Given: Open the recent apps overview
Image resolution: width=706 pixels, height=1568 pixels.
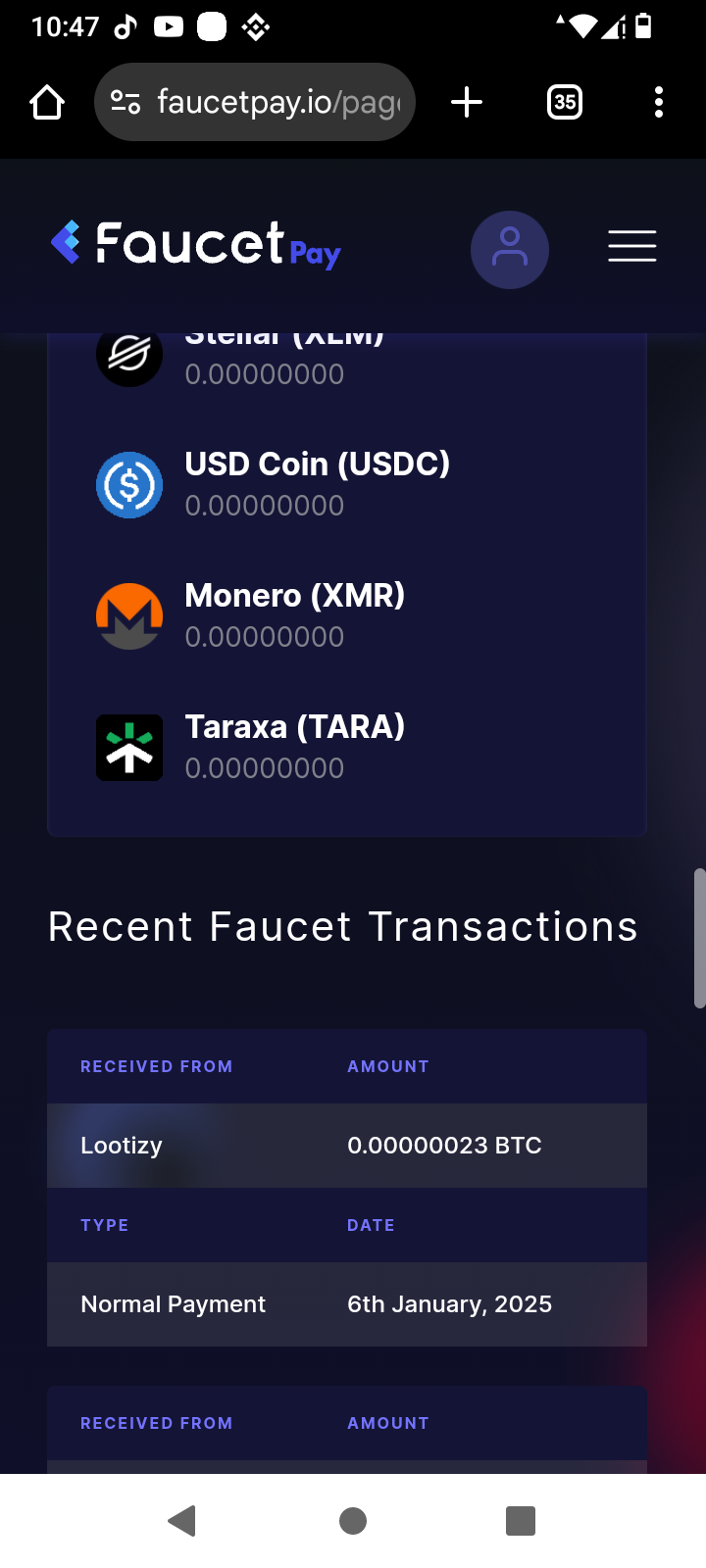Looking at the screenshot, I should (x=521, y=1521).
